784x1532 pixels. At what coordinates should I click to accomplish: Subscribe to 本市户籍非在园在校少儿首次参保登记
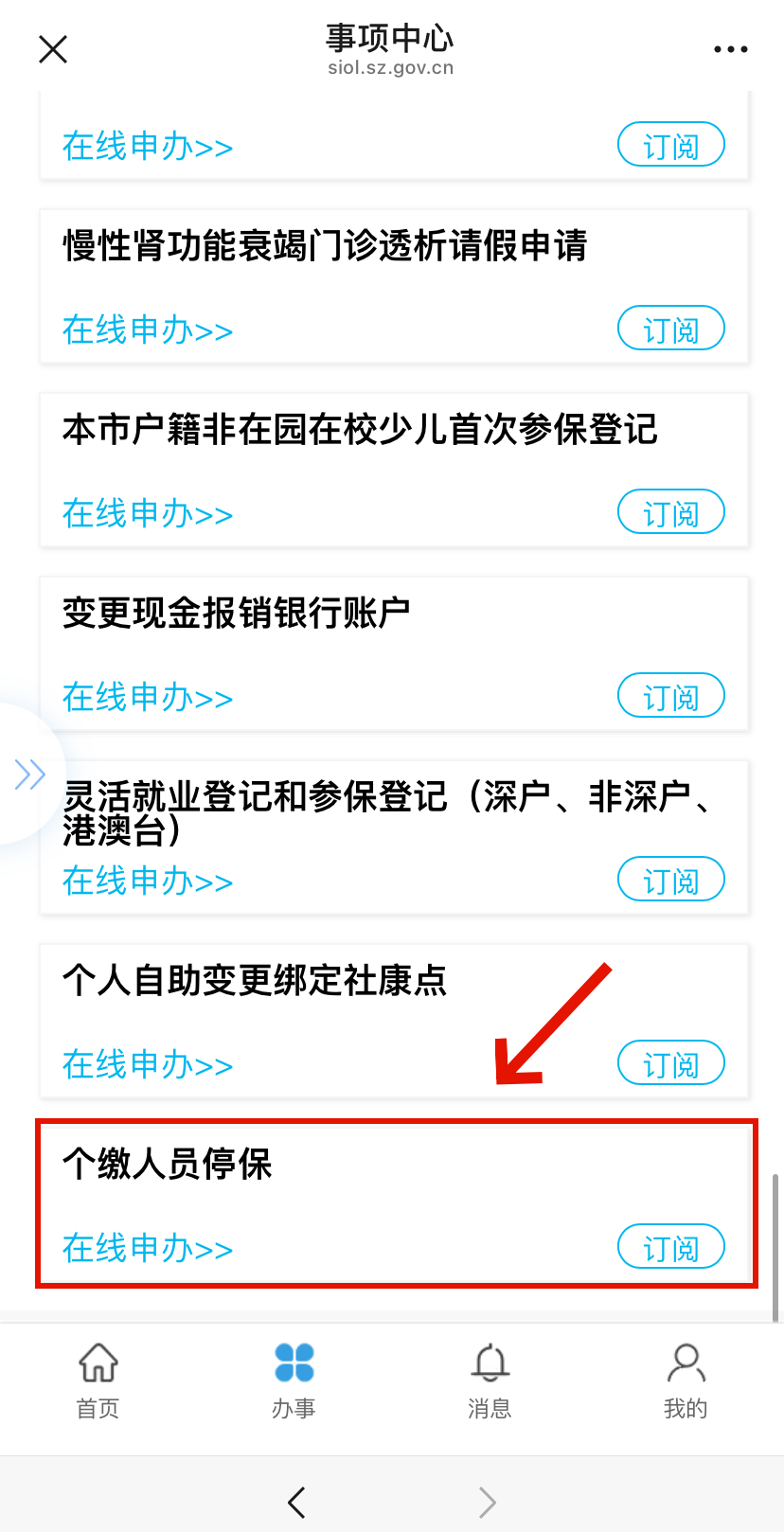click(x=670, y=512)
